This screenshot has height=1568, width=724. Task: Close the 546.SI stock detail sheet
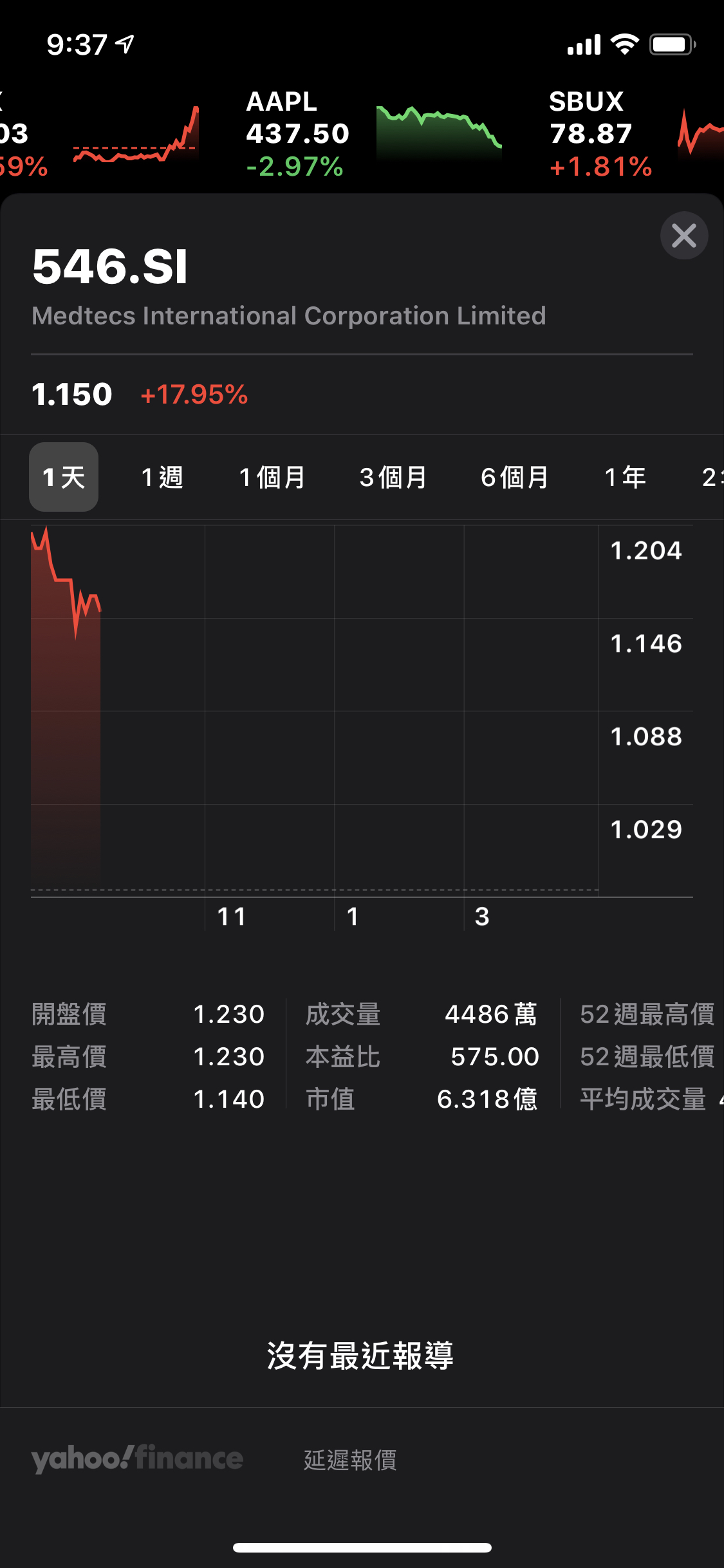click(x=683, y=236)
